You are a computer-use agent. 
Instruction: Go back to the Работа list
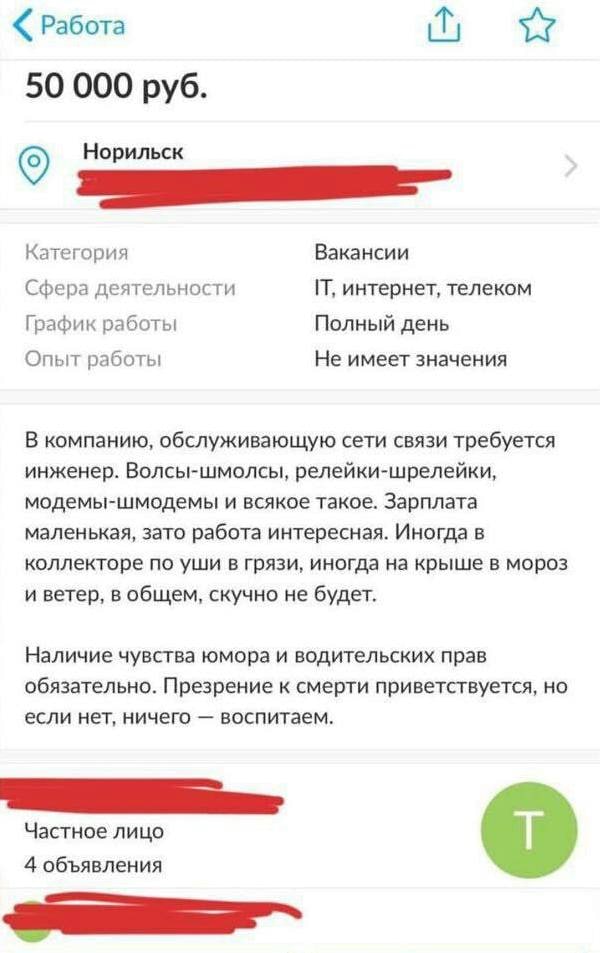(x=71, y=26)
